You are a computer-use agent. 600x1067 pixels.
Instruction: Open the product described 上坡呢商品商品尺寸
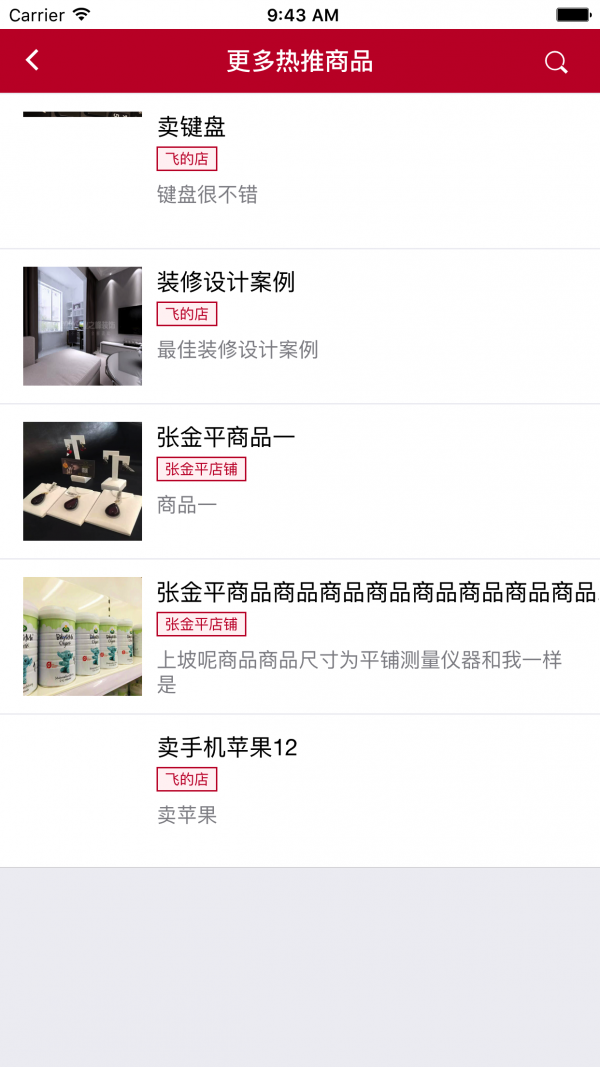(x=360, y=660)
